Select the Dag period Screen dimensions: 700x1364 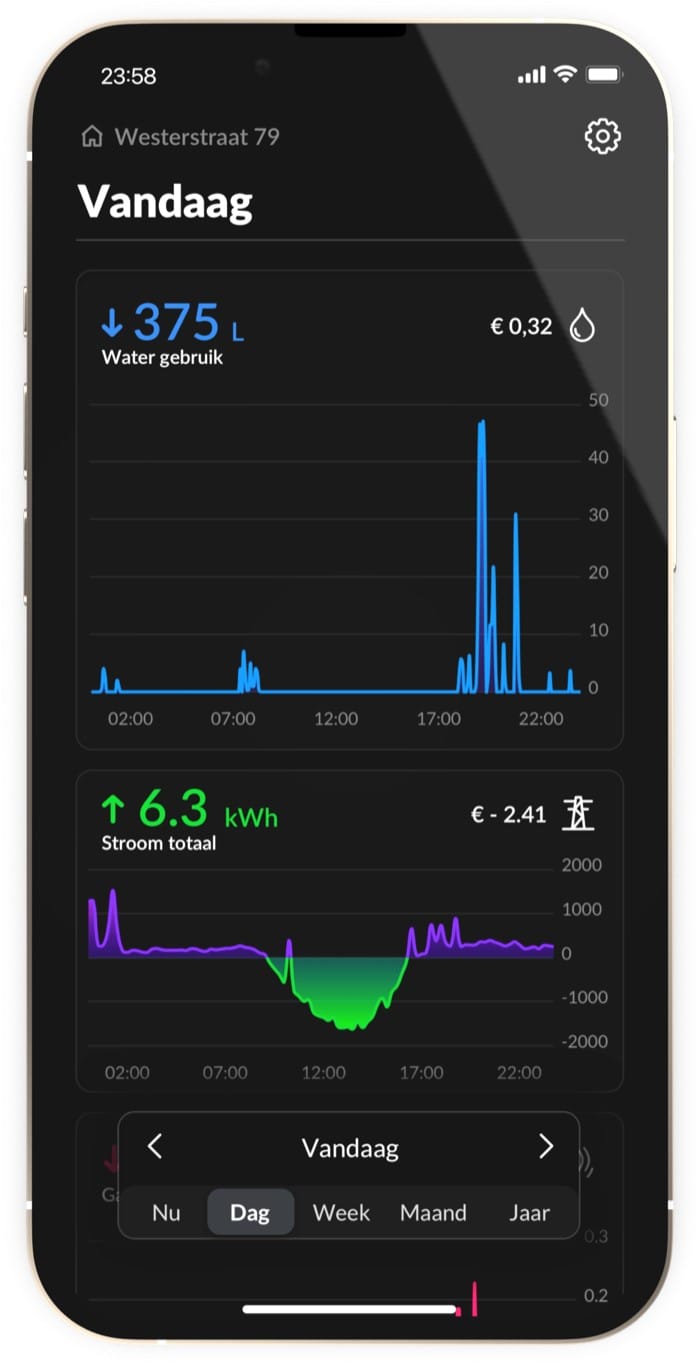(x=250, y=1213)
